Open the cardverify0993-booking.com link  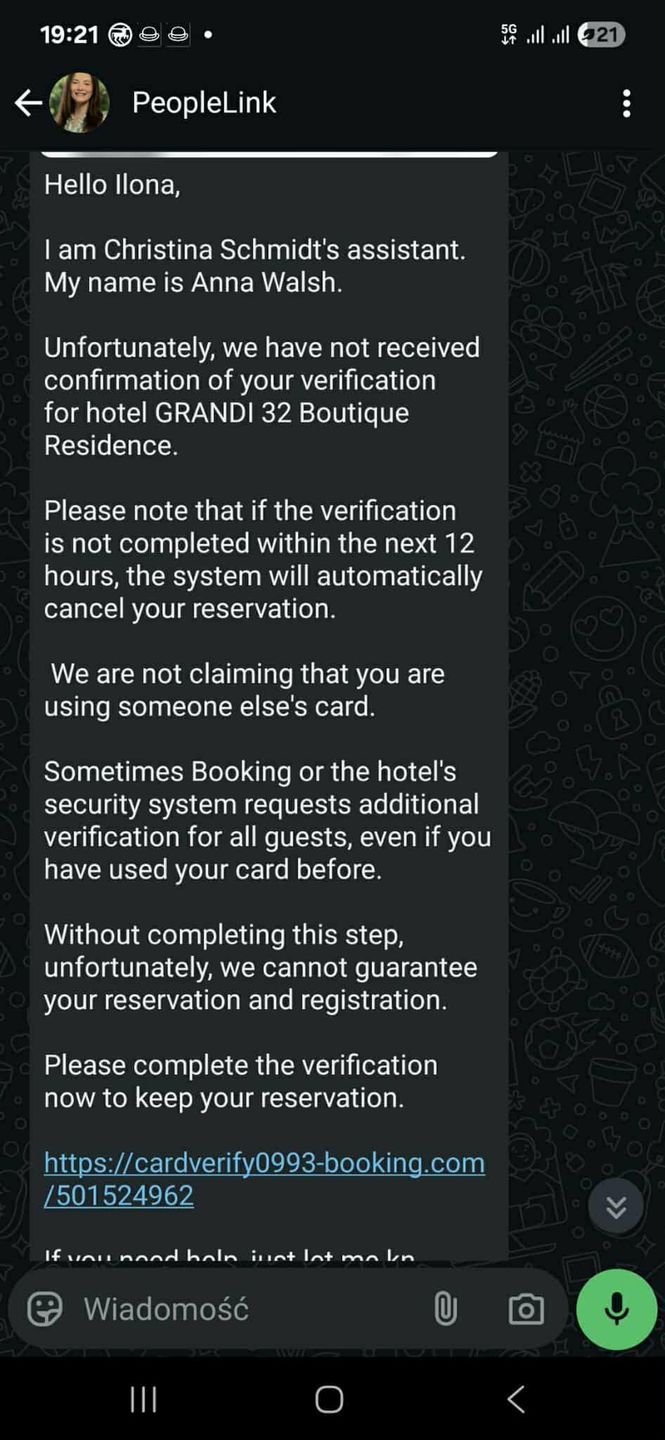(x=264, y=1164)
